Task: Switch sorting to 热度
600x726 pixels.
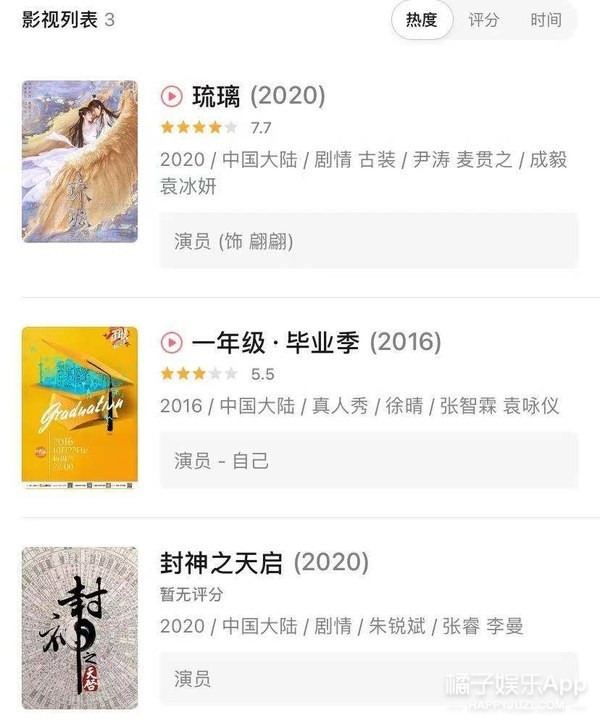Action: pyautogui.click(x=422, y=20)
